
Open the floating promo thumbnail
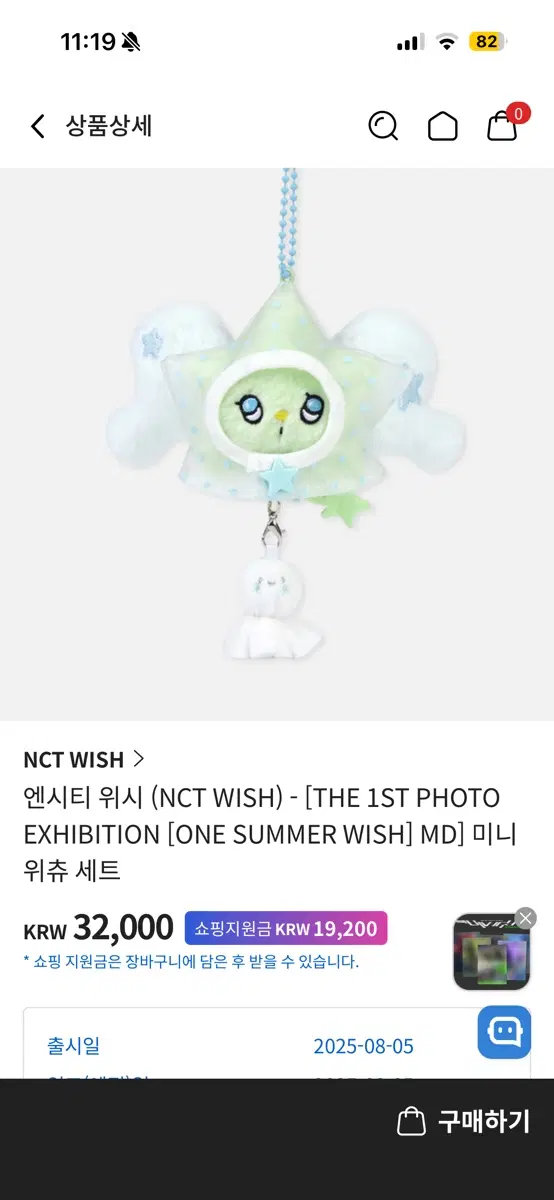(491, 952)
